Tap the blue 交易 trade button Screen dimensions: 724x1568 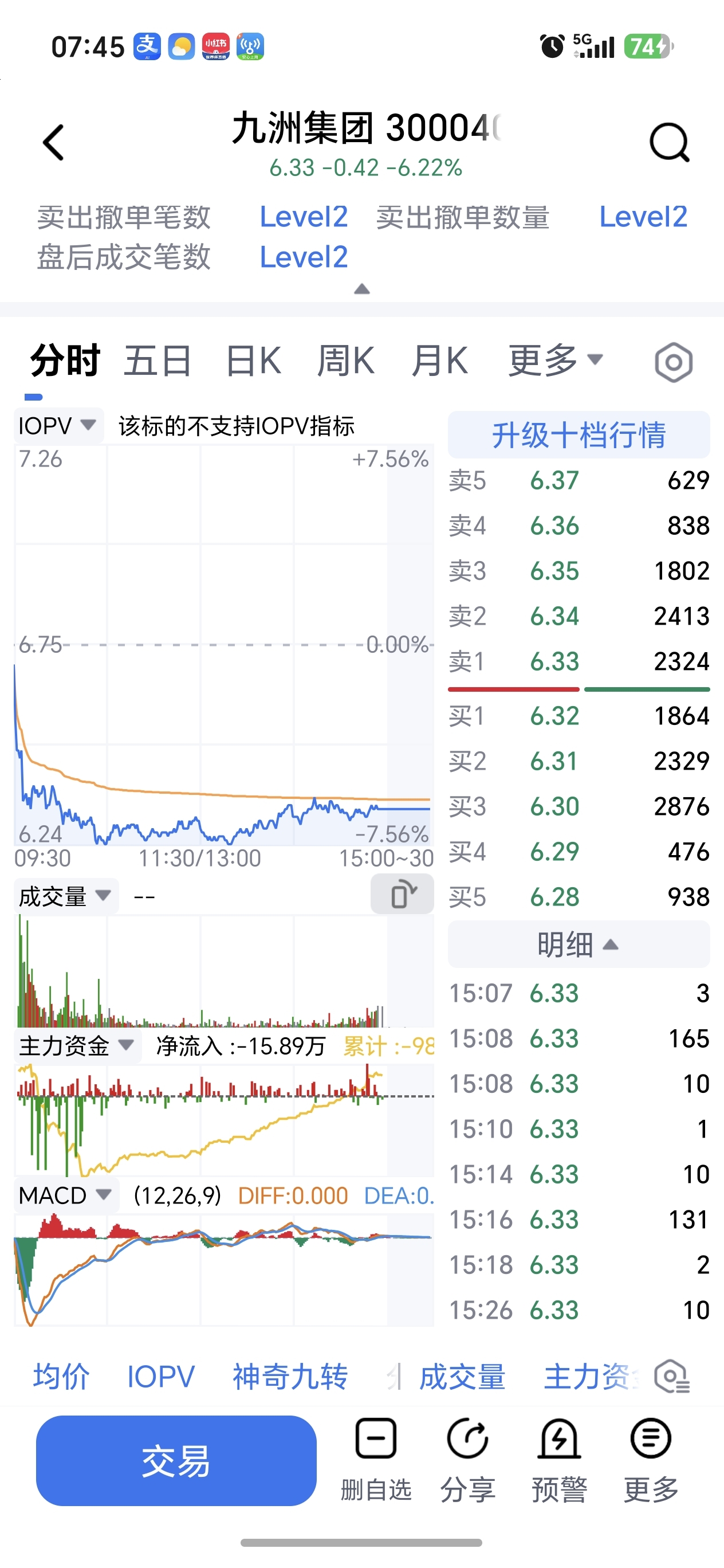coord(176,1461)
